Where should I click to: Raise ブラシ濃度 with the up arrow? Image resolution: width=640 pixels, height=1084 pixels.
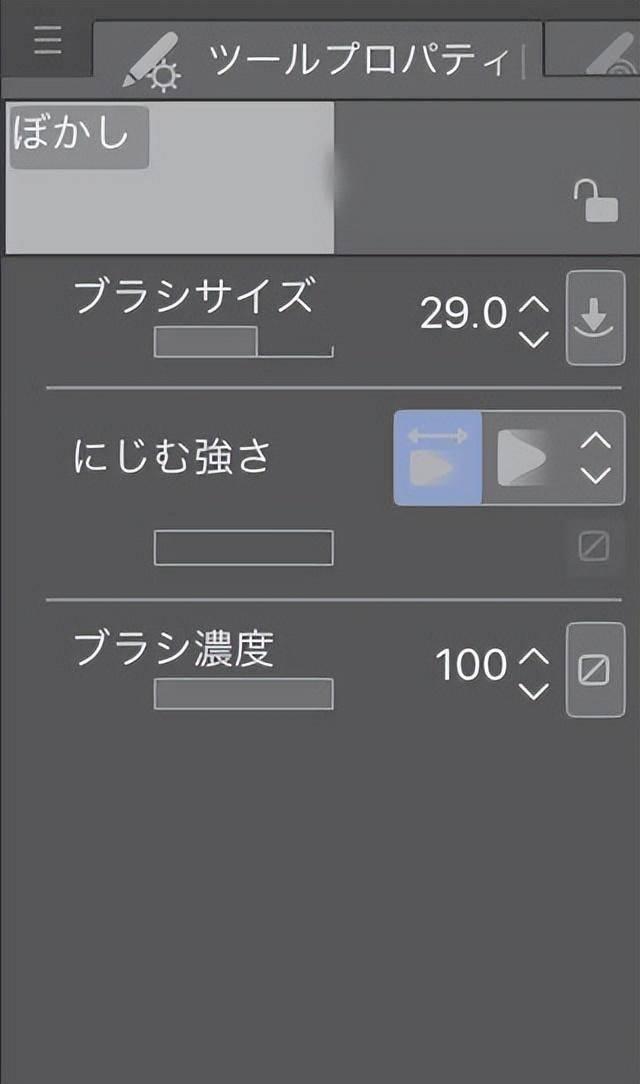point(534,657)
